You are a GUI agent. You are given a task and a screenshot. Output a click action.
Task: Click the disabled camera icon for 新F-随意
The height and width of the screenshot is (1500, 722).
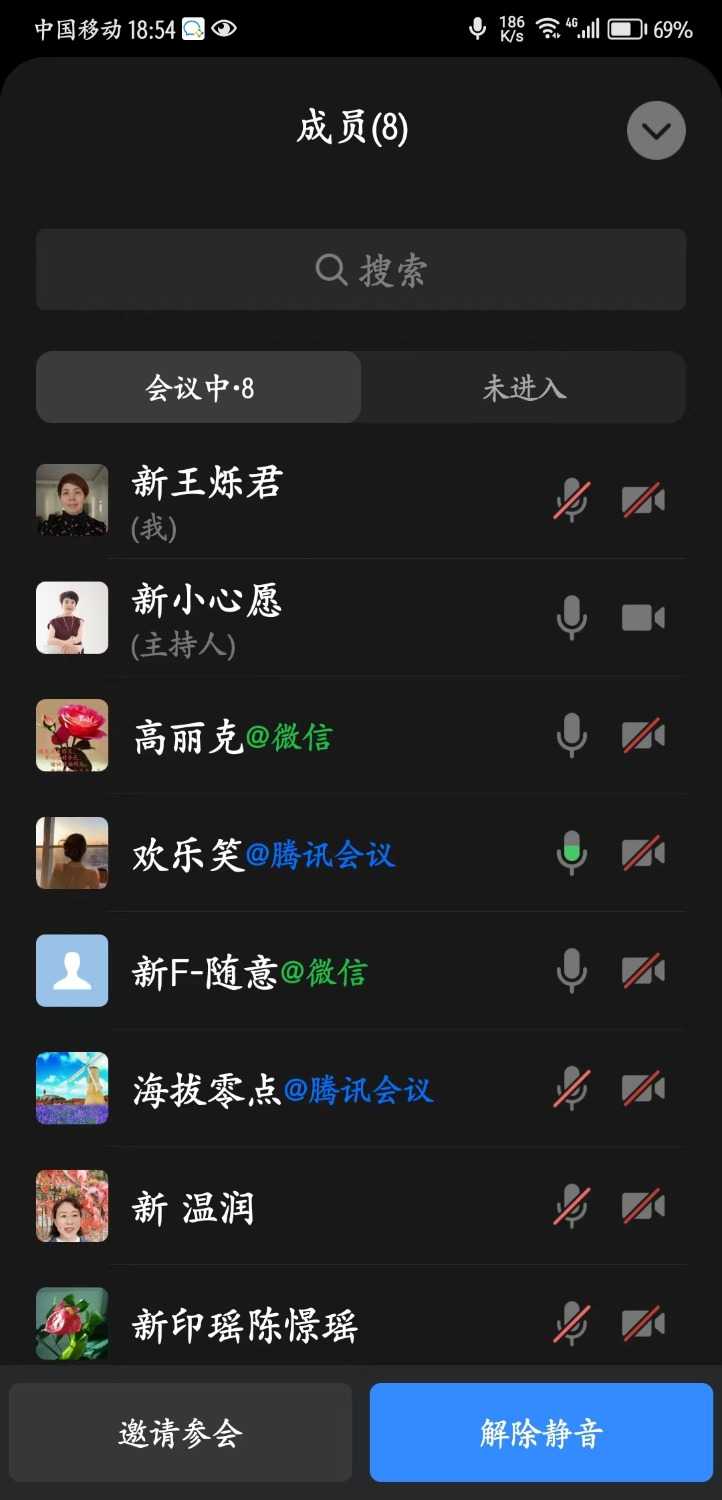(643, 970)
